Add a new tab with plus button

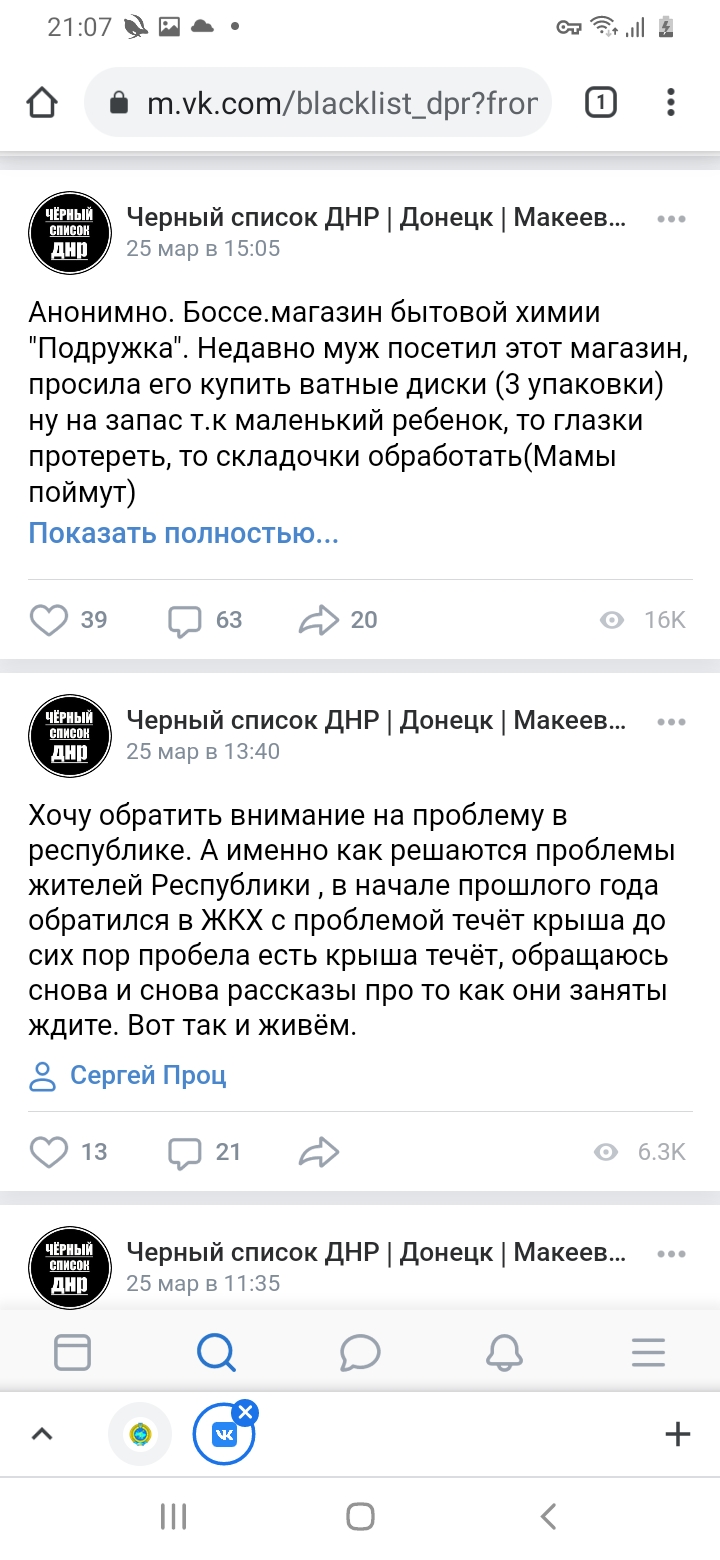pyautogui.click(x=677, y=1434)
